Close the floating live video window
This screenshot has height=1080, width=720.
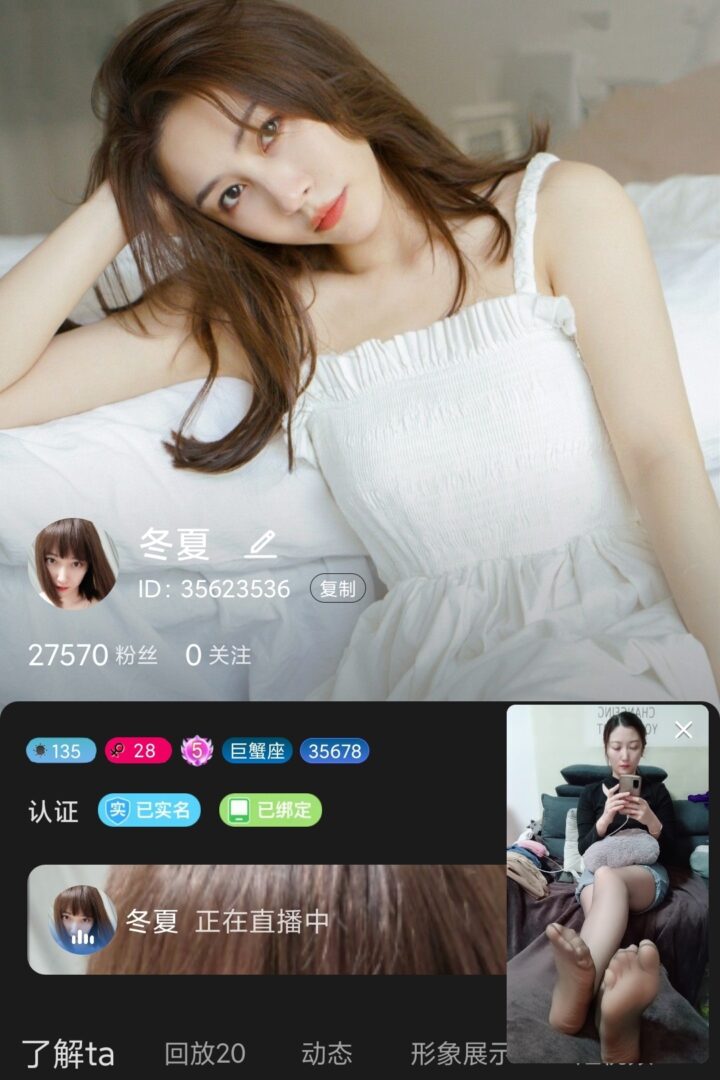(684, 730)
